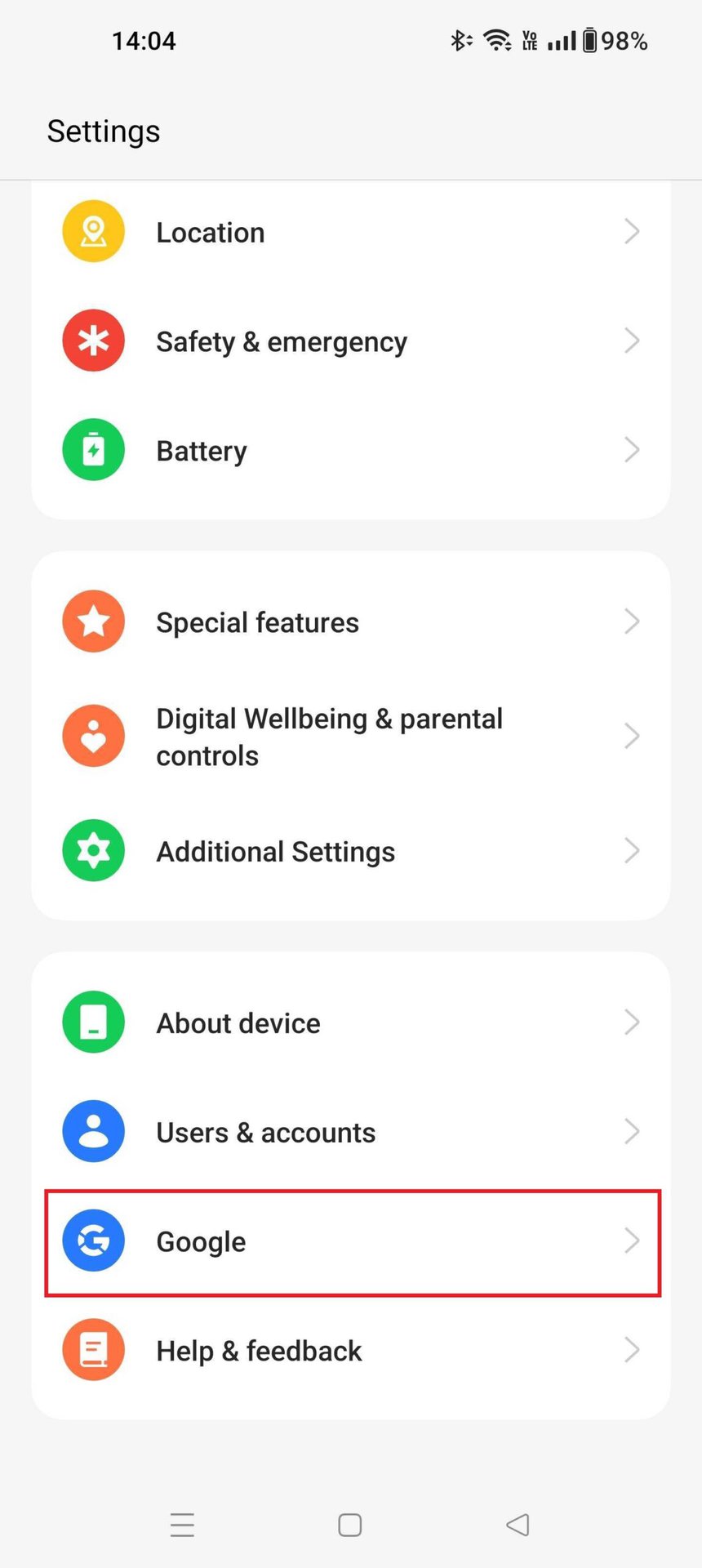
Task: Tap the system back button
Action: [518, 1525]
